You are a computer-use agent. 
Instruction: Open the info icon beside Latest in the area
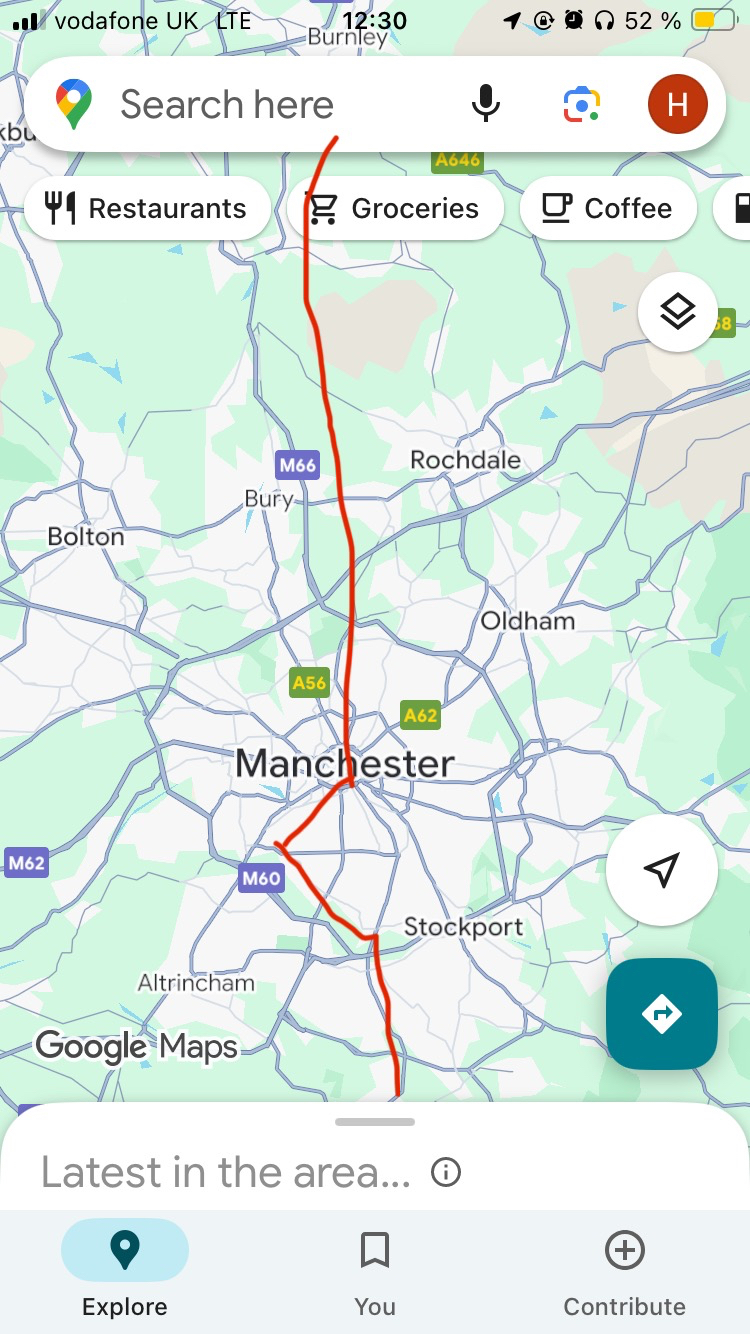[446, 1171]
